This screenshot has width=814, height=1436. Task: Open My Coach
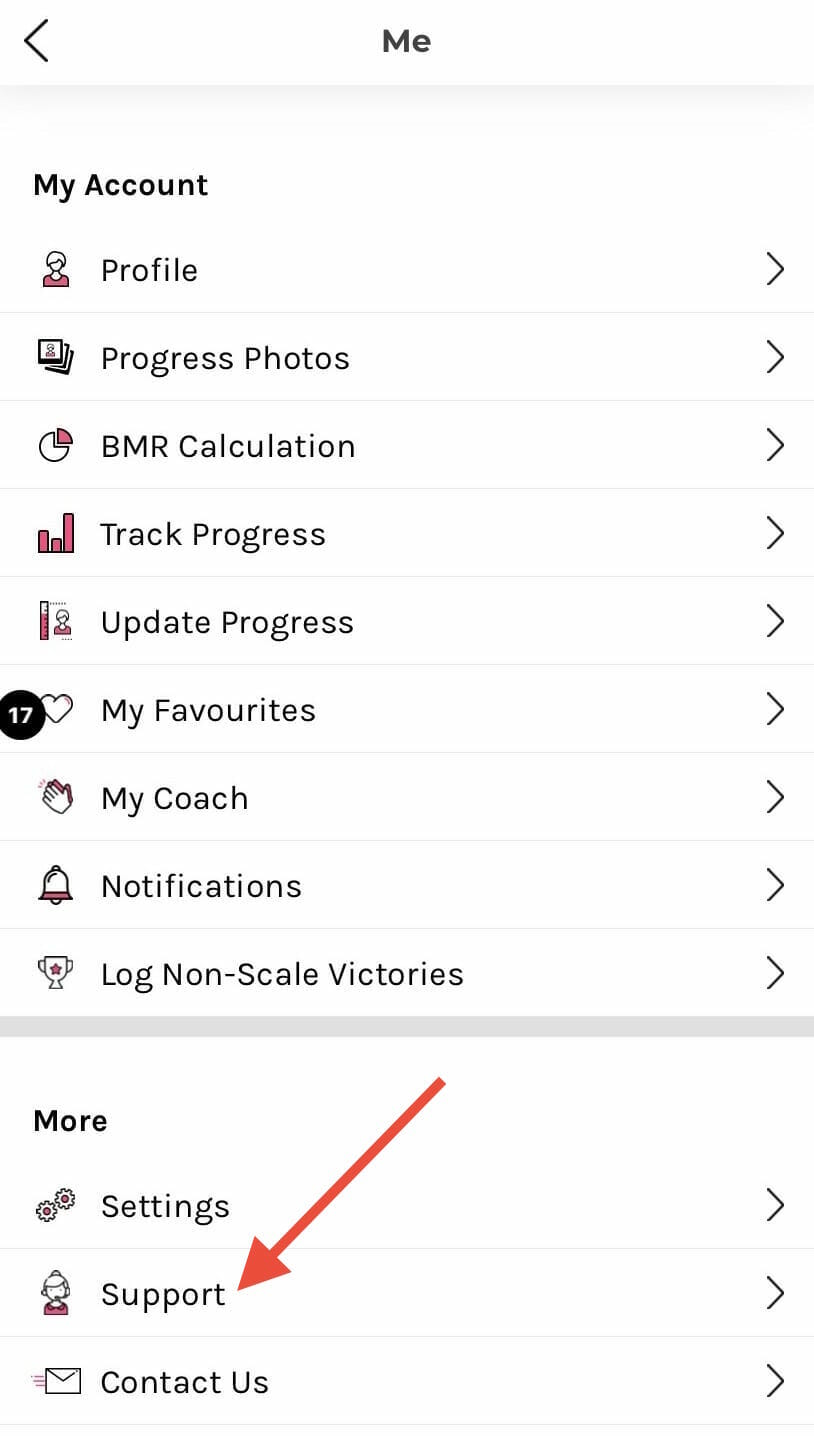click(407, 797)
